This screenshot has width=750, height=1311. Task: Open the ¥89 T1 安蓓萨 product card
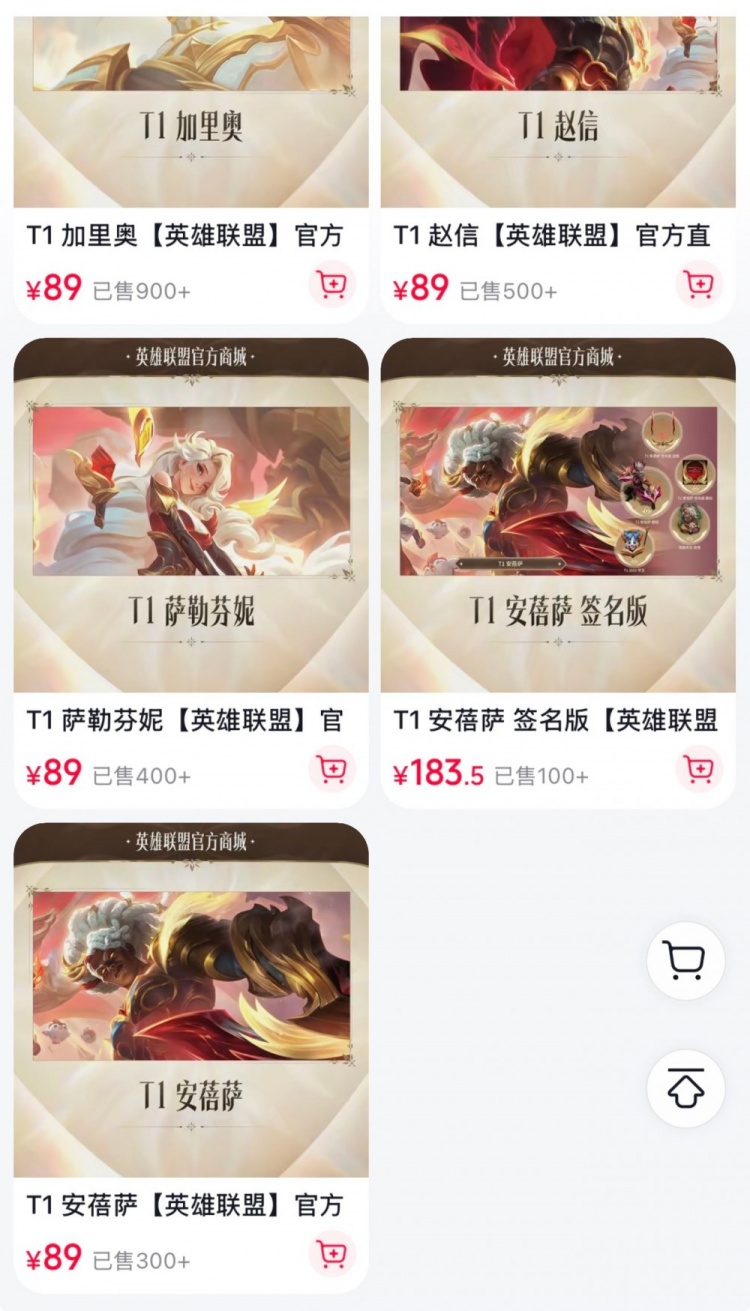[x=191, y=1058]
